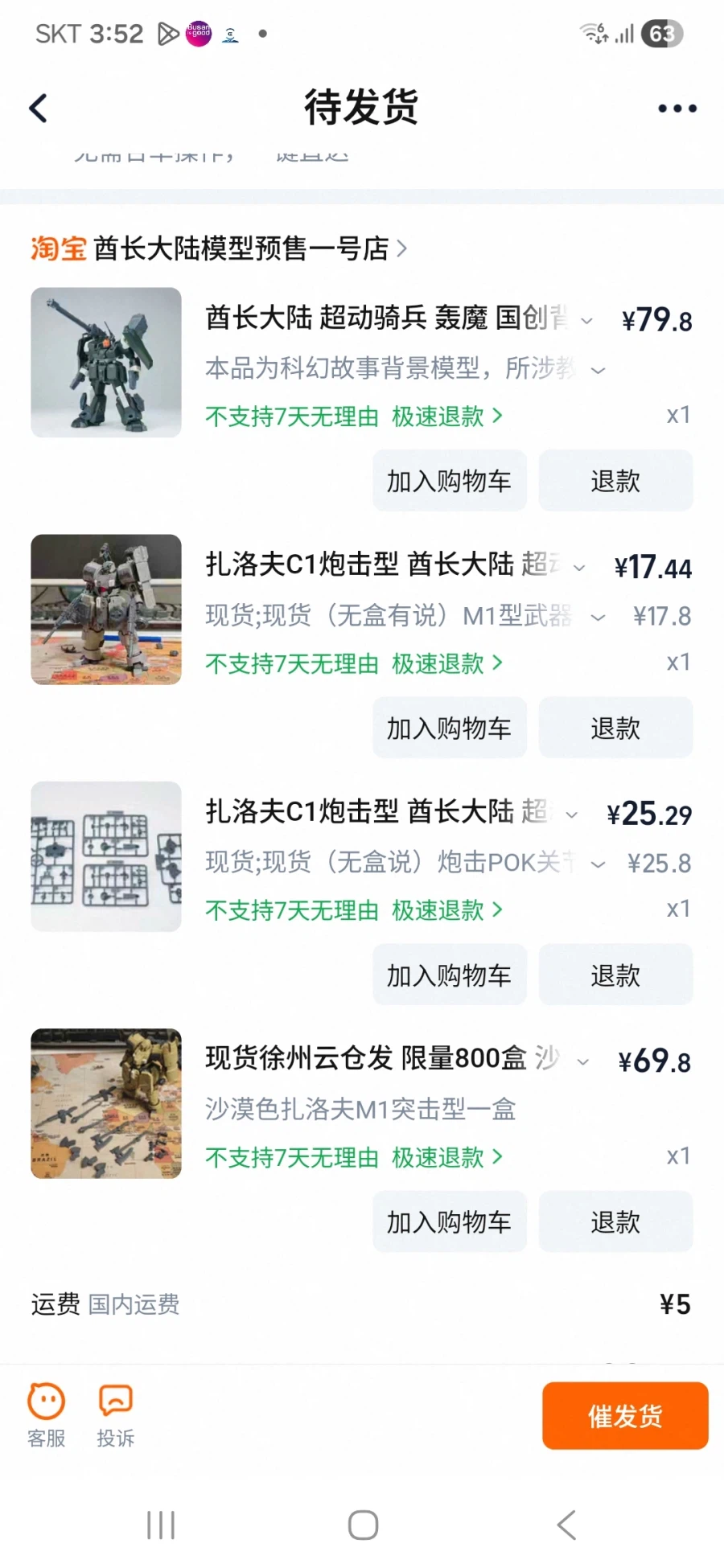Tap 催发货 to urge shipment
This screenshot has width=724, height=1568.
624,1415
